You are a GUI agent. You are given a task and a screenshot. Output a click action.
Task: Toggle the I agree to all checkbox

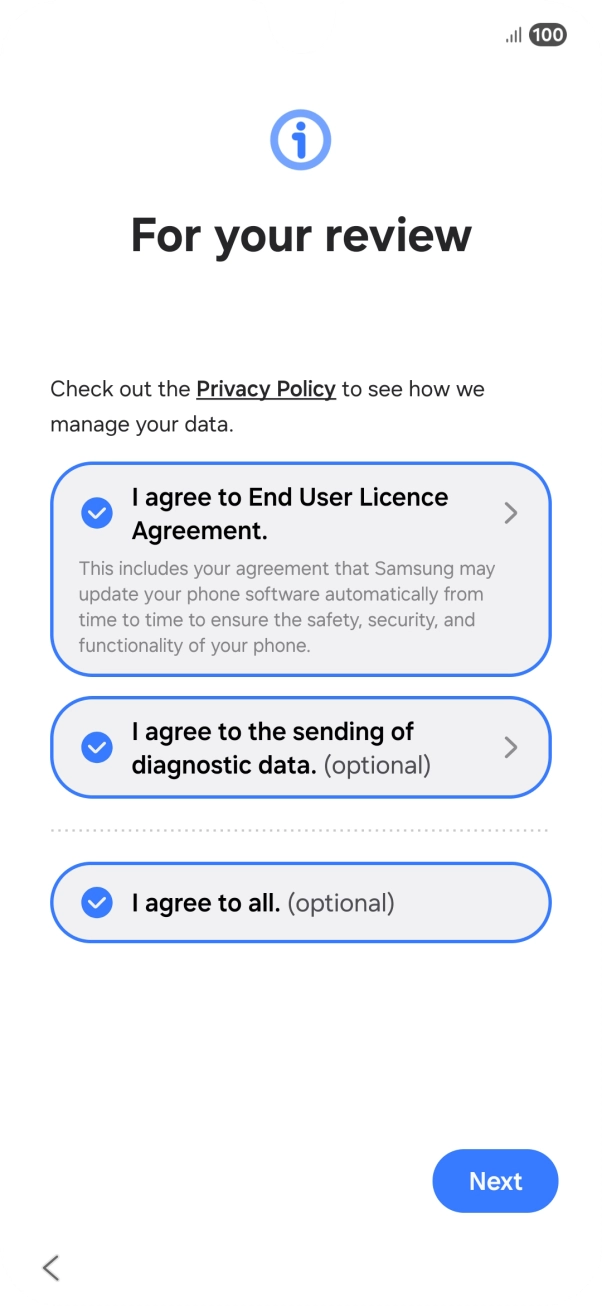tap(97, 903)
